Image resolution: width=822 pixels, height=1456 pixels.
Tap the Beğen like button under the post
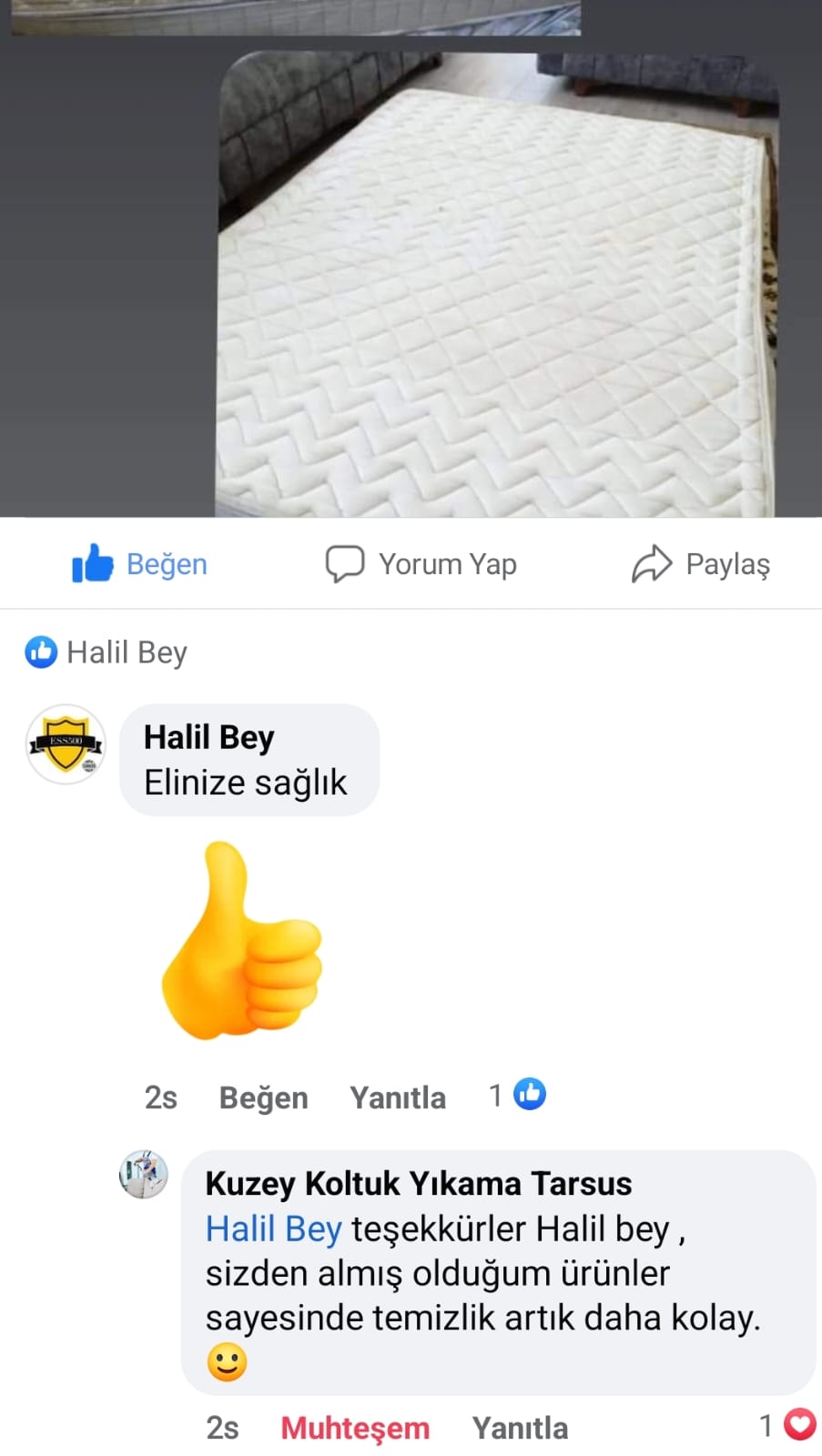point(139,564)
